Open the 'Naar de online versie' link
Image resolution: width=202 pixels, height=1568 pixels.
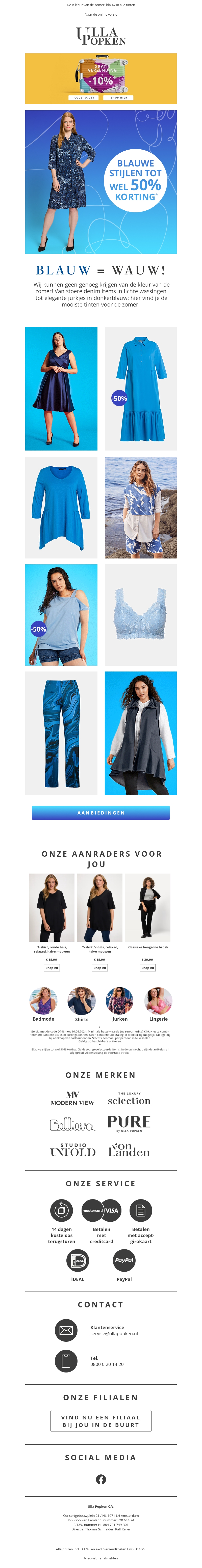(x=101, y=14)
